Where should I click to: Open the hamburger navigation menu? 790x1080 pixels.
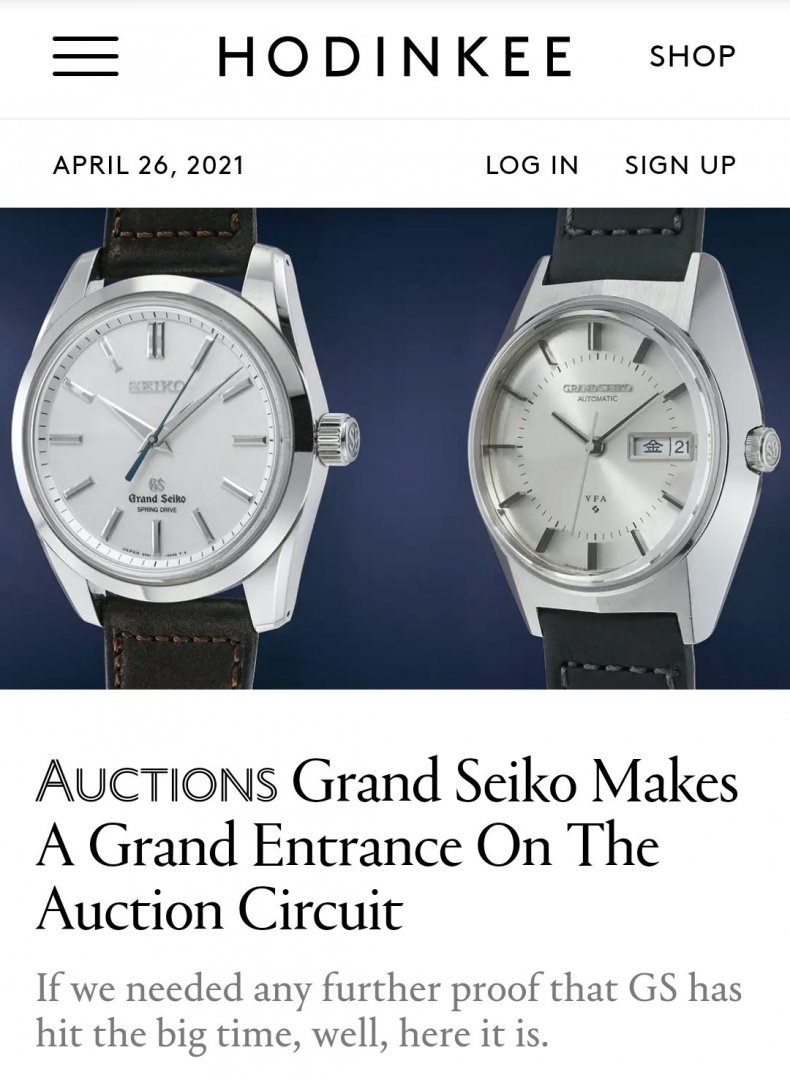[x=86, y=56]
